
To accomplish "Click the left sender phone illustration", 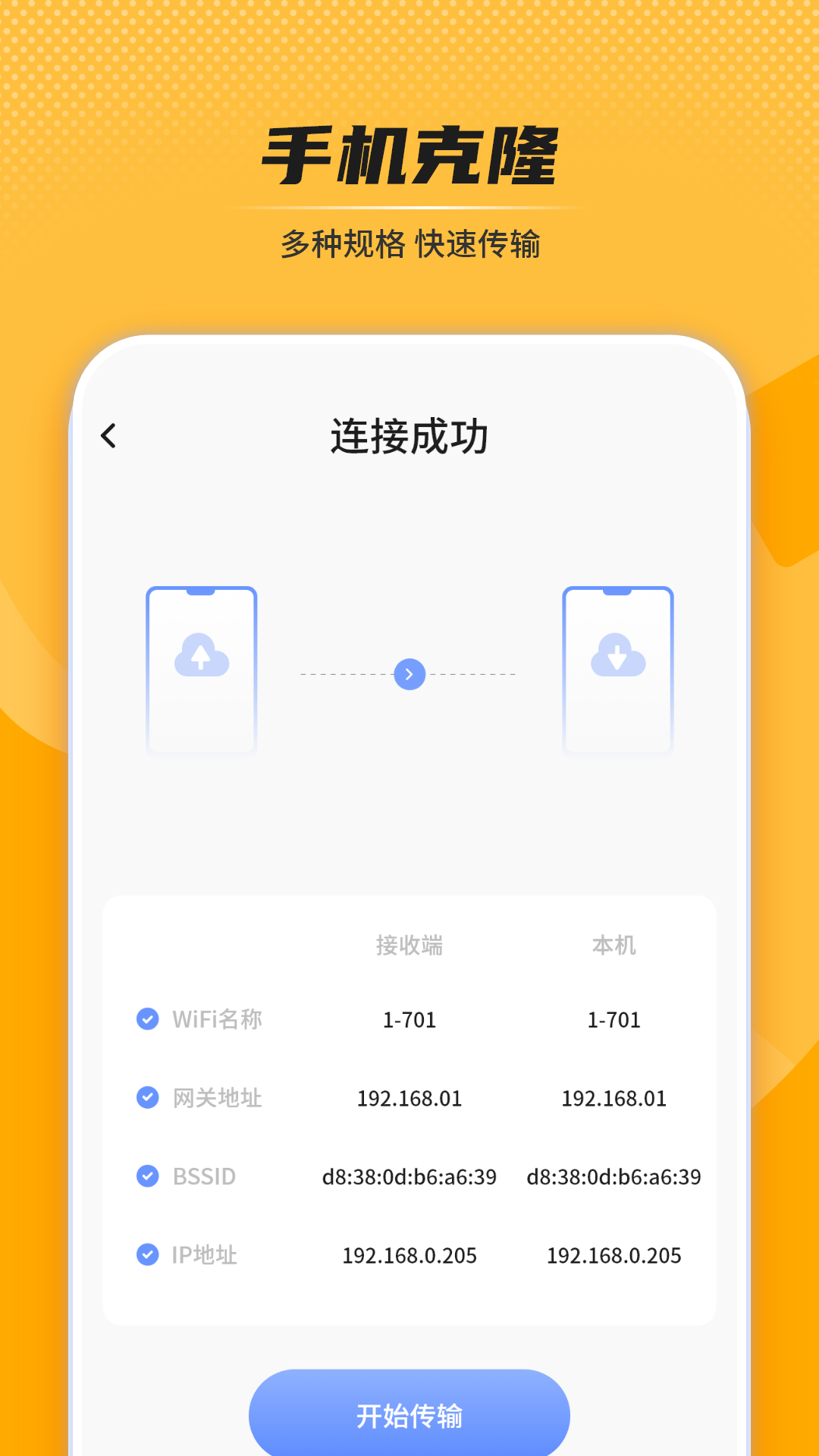I will [x=201, y=669].
